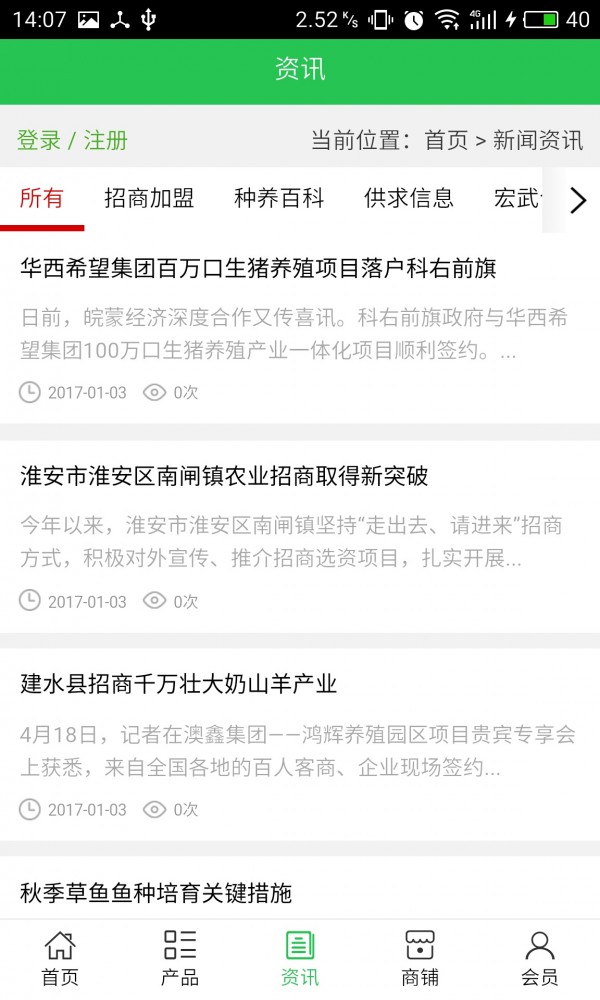Select the 资讯 bottom tab
This screenshot has width=600, height=1000.
[x=300, y=959]
